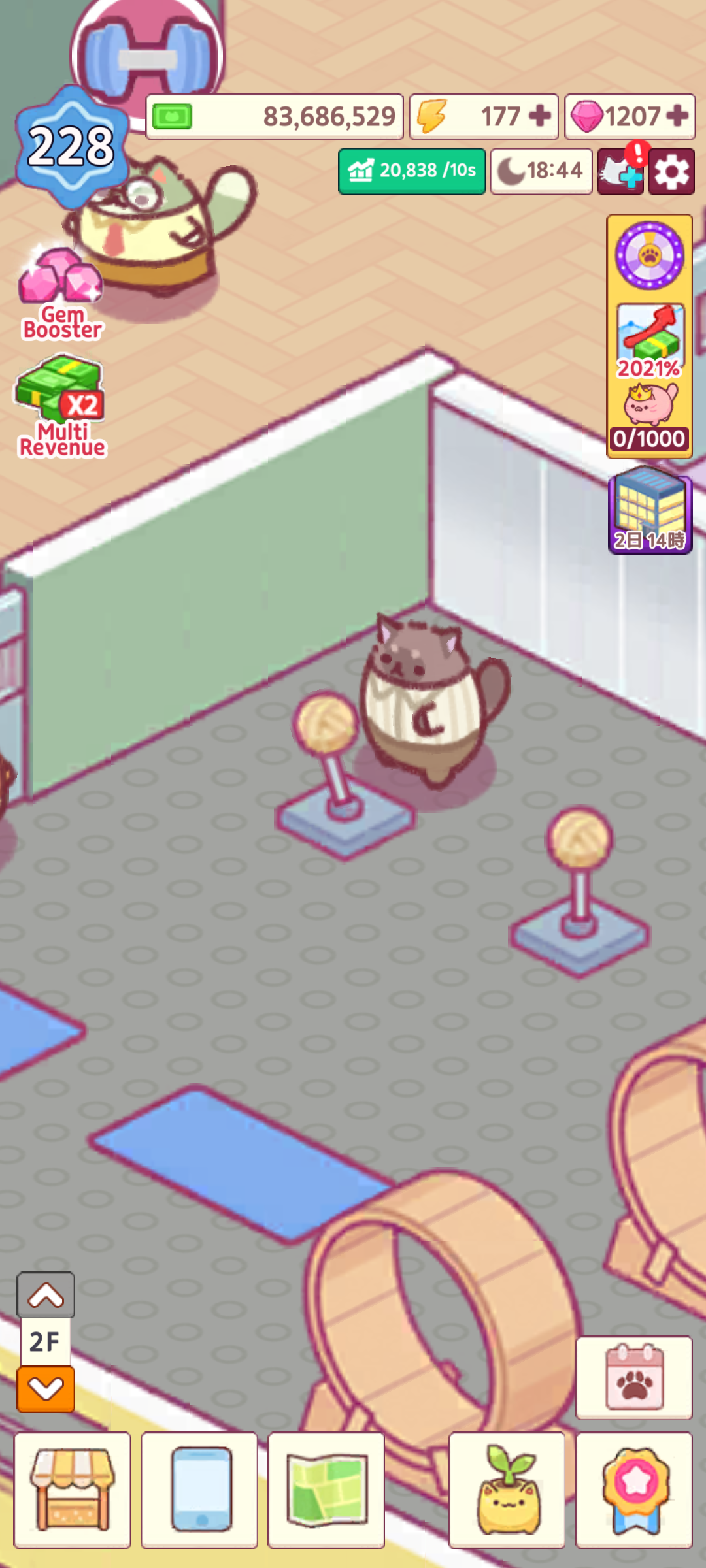Activate the X2 Multi Revenue boost
This screenshot has height=1568, width=706.
click(61, 406)
